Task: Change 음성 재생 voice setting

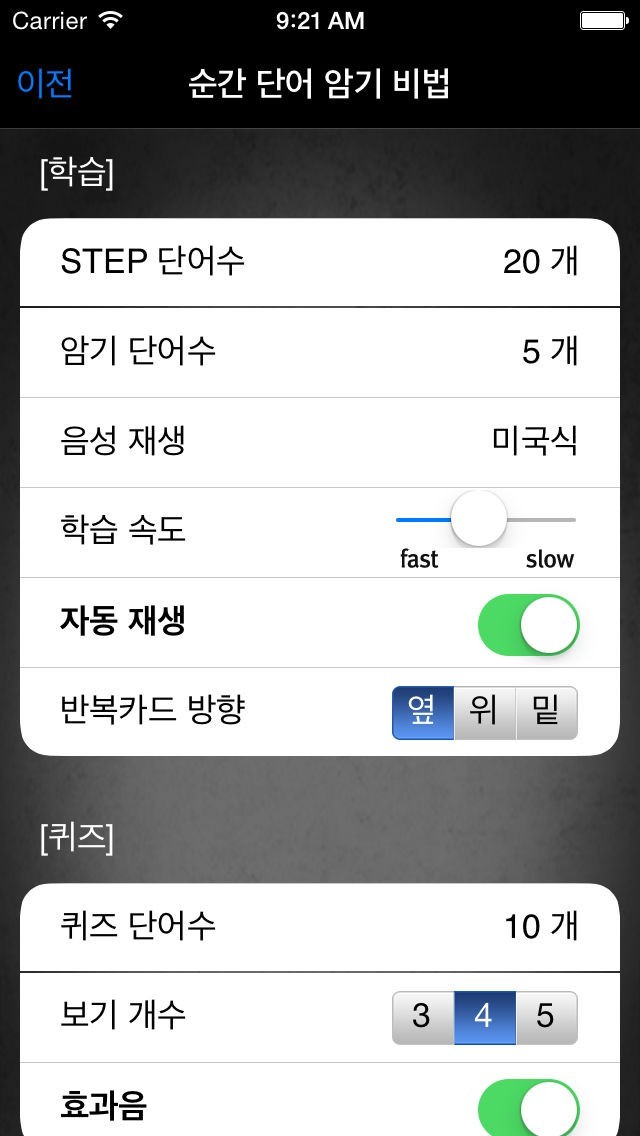Action: [319, 441]
